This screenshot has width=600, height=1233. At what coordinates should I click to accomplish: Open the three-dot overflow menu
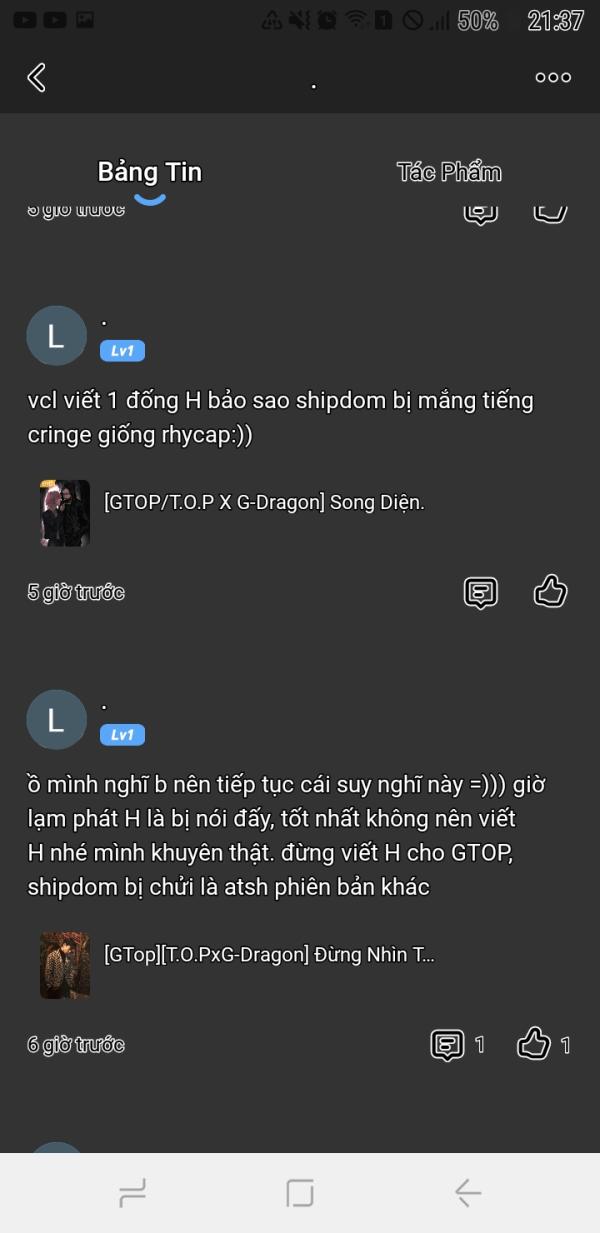[553, 77]
